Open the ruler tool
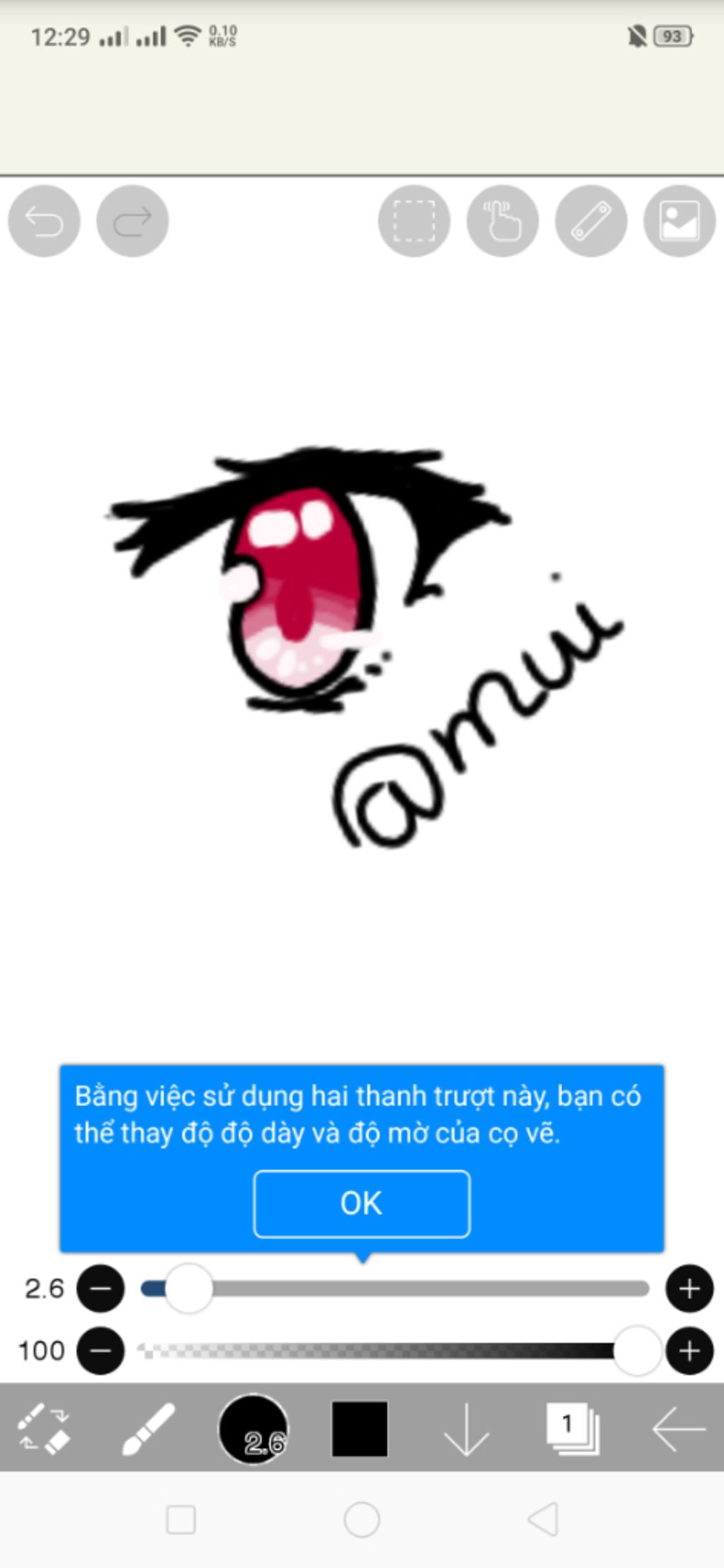The height and width of the screenshot is (1568, 724). tap(591, 221)
